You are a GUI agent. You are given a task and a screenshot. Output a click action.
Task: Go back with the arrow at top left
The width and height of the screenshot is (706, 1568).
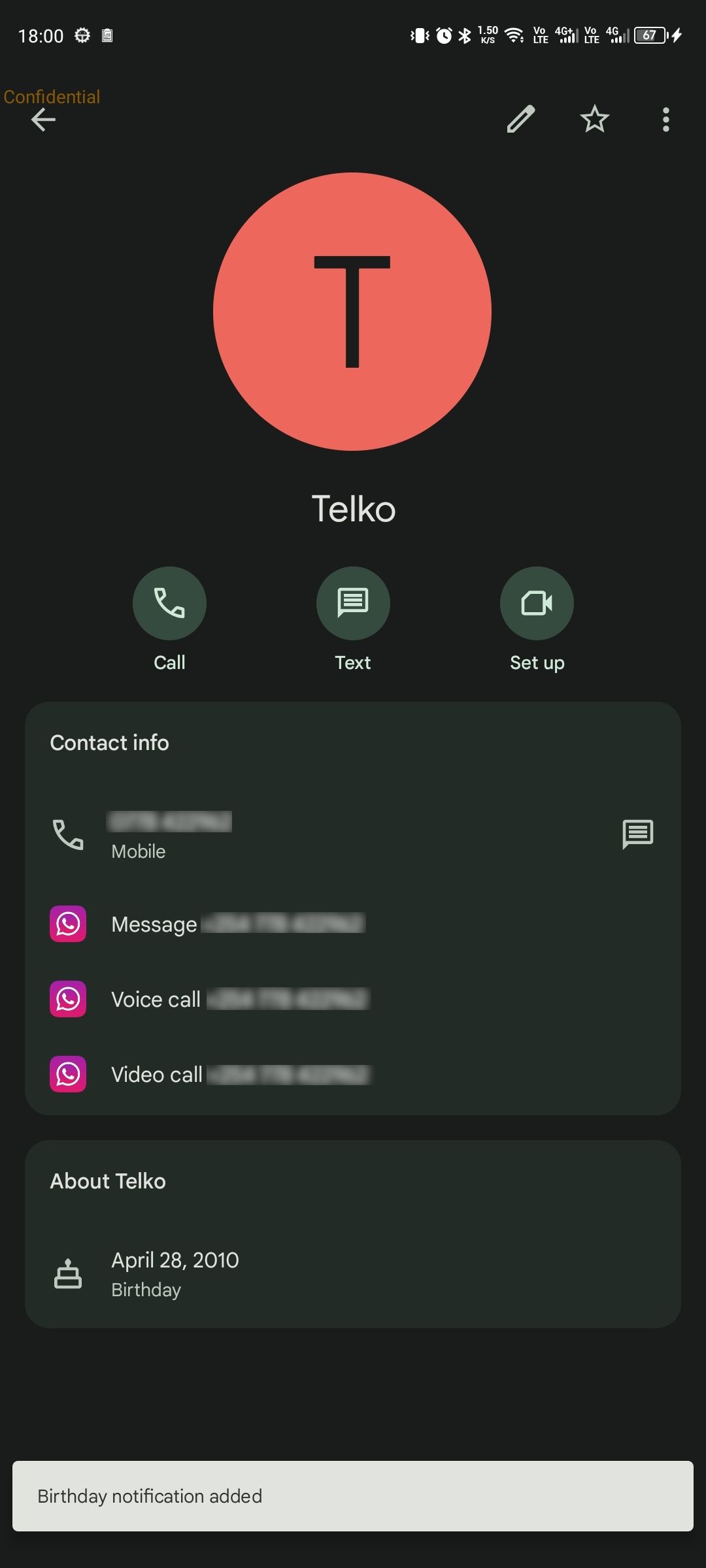(x=43, y=120)
